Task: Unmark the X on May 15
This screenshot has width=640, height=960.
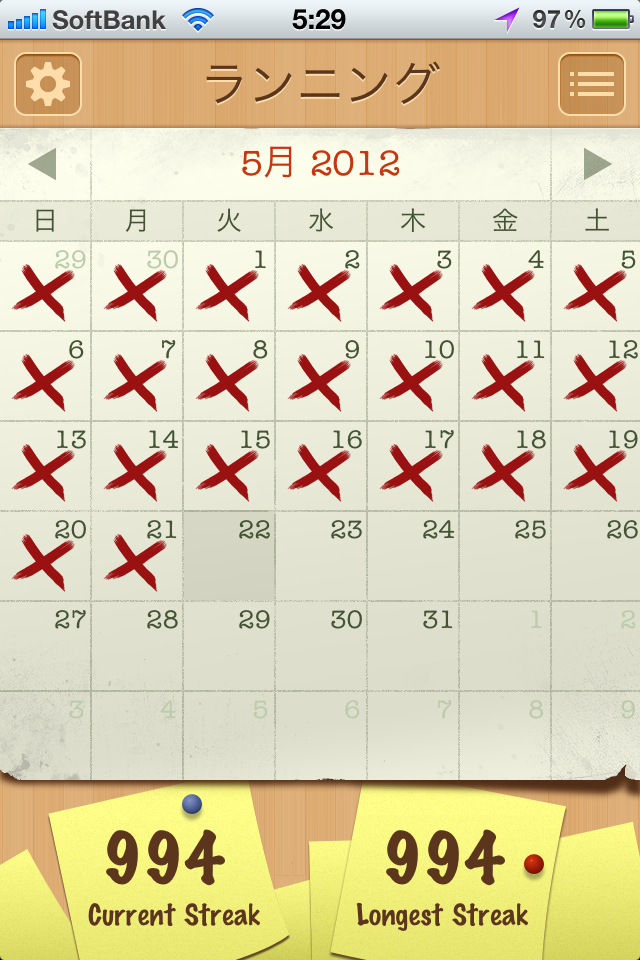Action: click(229, 467)
